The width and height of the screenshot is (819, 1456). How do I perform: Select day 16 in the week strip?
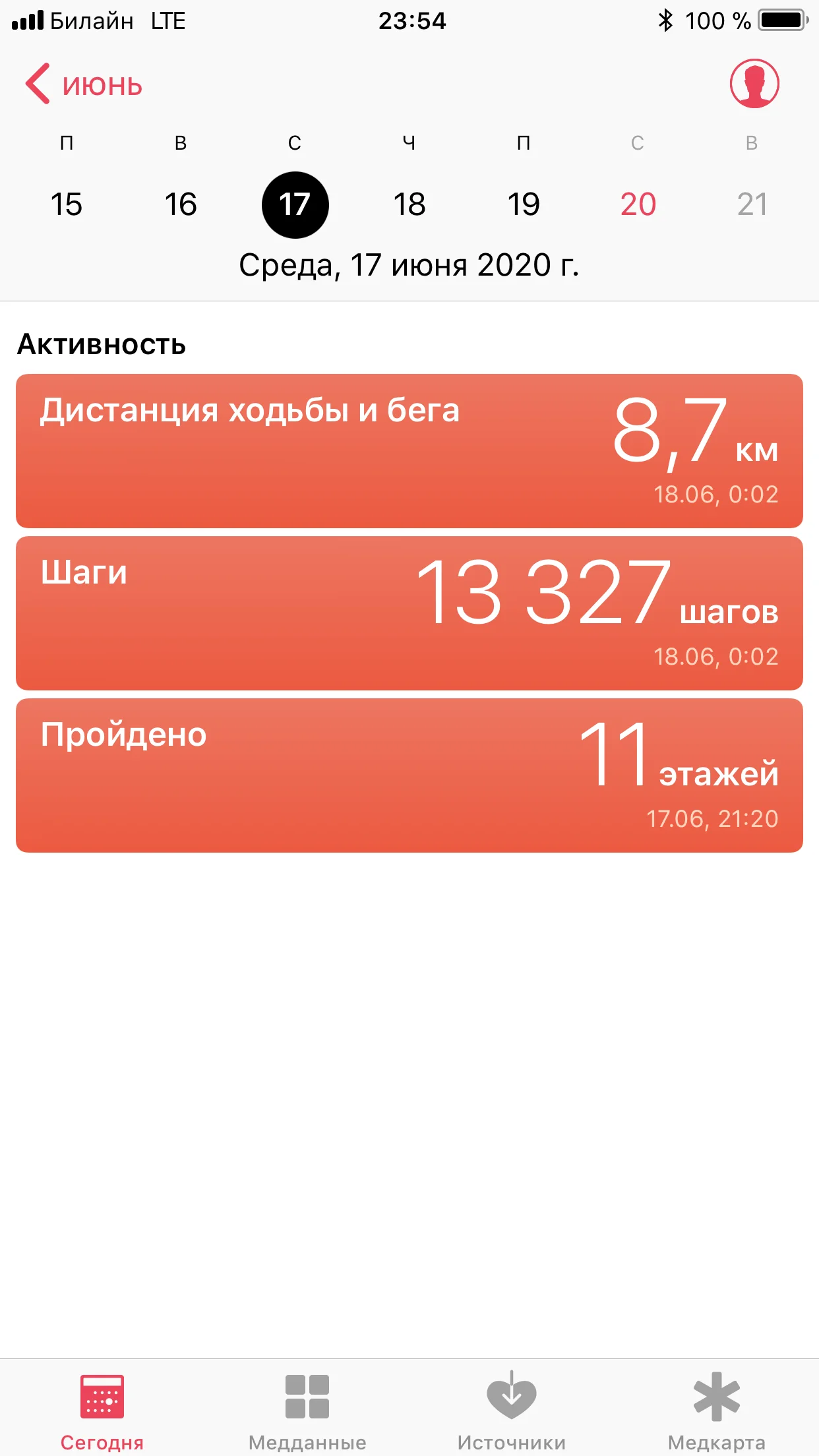(x=181, y=204)
